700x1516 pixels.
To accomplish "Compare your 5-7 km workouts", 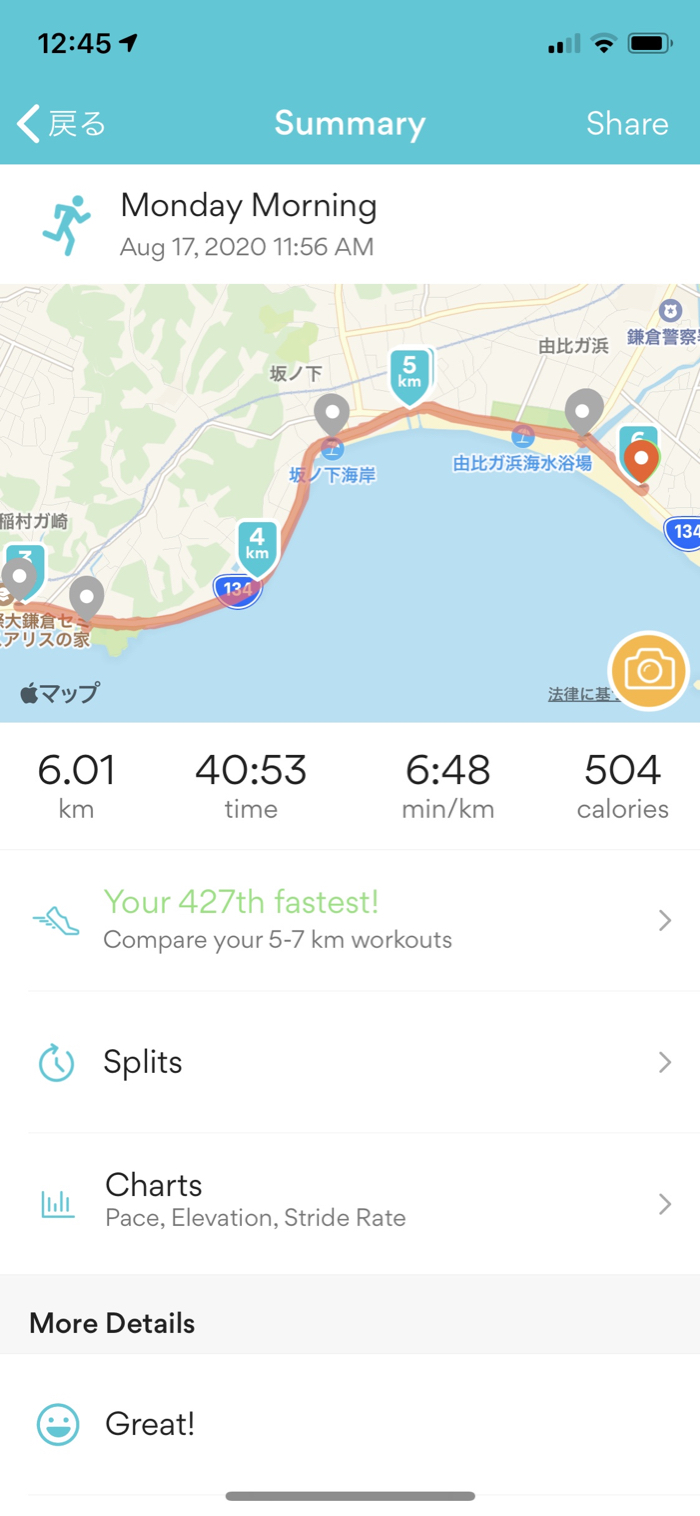I will coord(350,920).
